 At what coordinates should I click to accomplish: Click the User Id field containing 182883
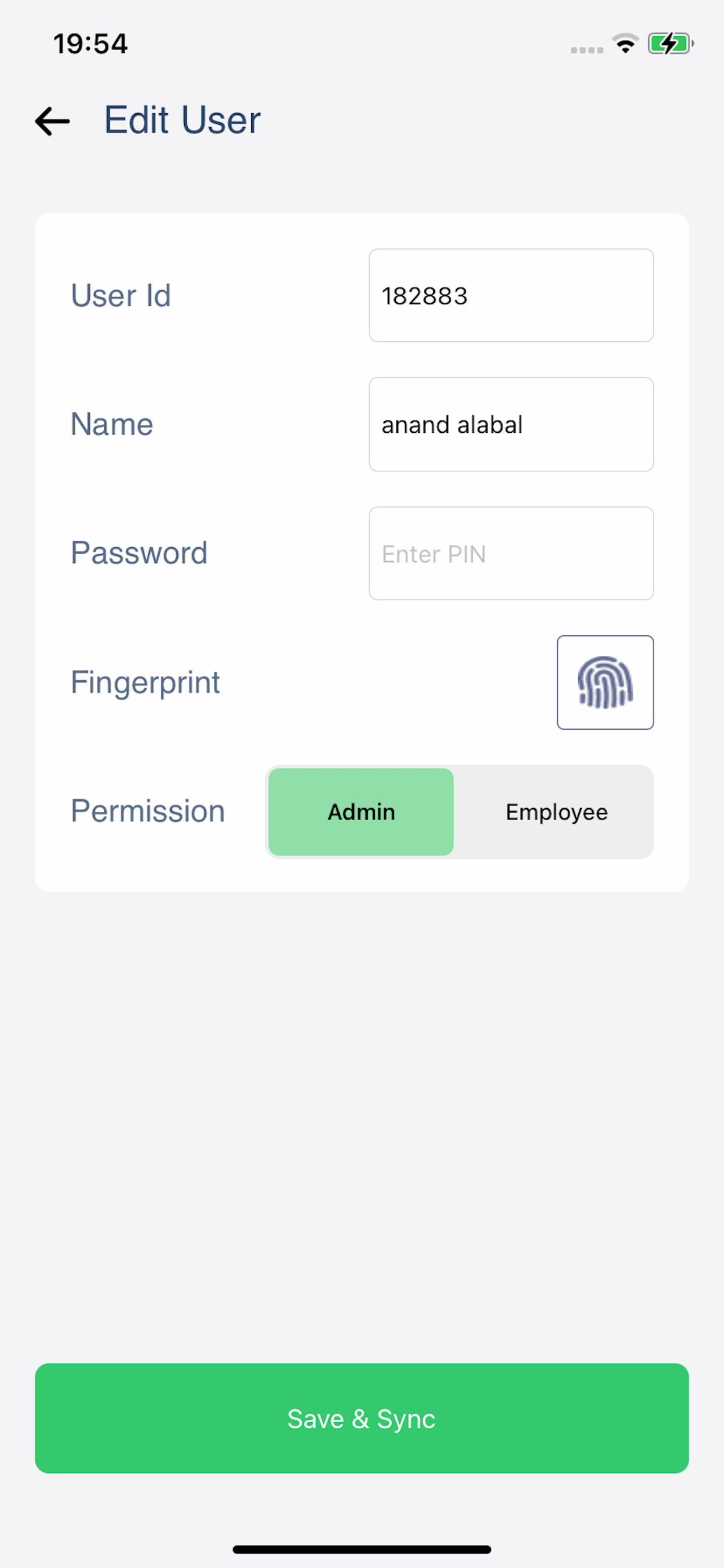[x=511, y=295]
